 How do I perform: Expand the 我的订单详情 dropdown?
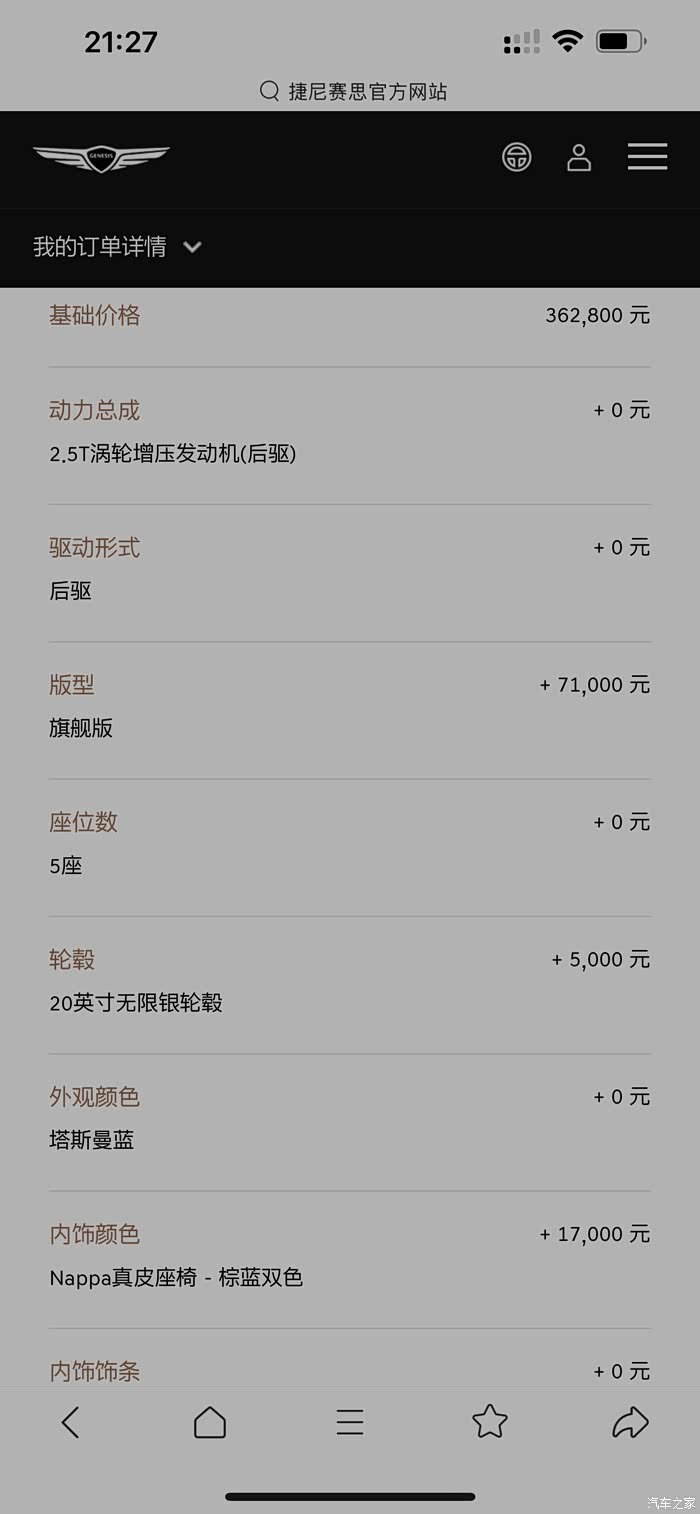pos(192,247)
